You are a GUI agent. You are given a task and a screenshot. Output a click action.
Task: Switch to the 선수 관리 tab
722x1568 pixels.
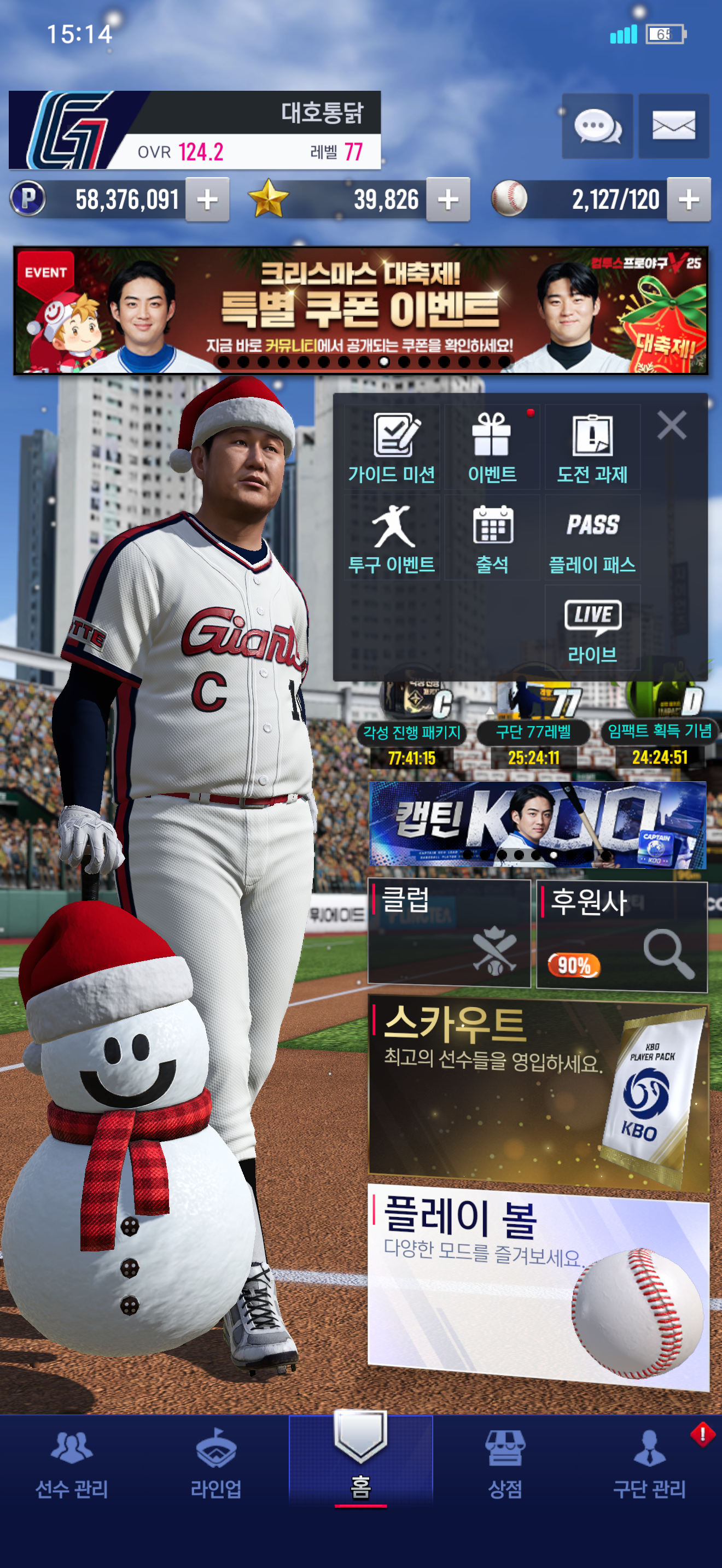[72, 1464]
